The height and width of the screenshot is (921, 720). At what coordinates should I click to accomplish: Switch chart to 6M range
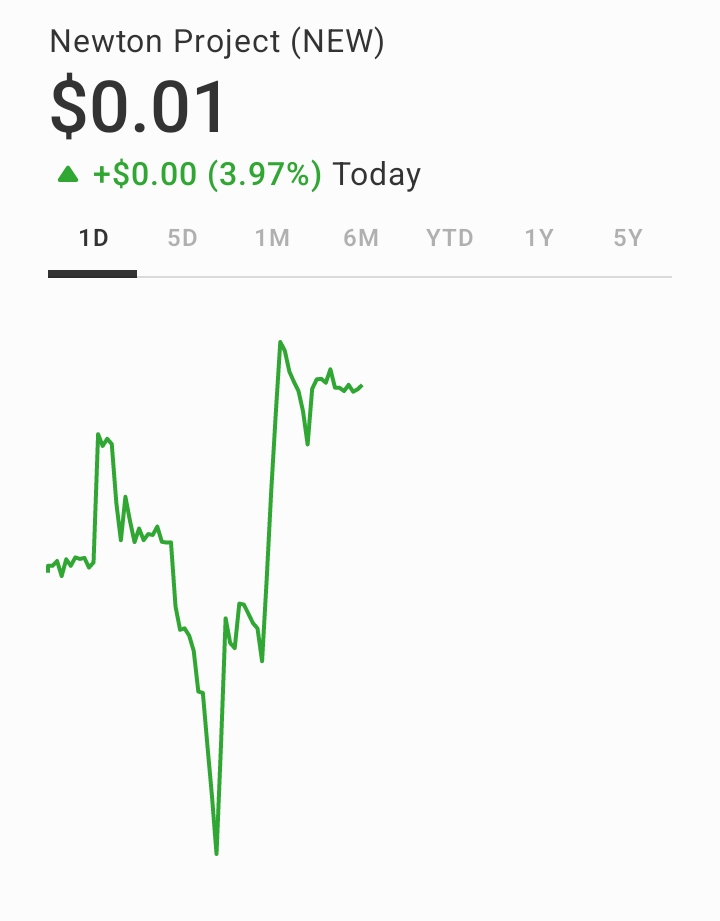(x=360, y=239)
